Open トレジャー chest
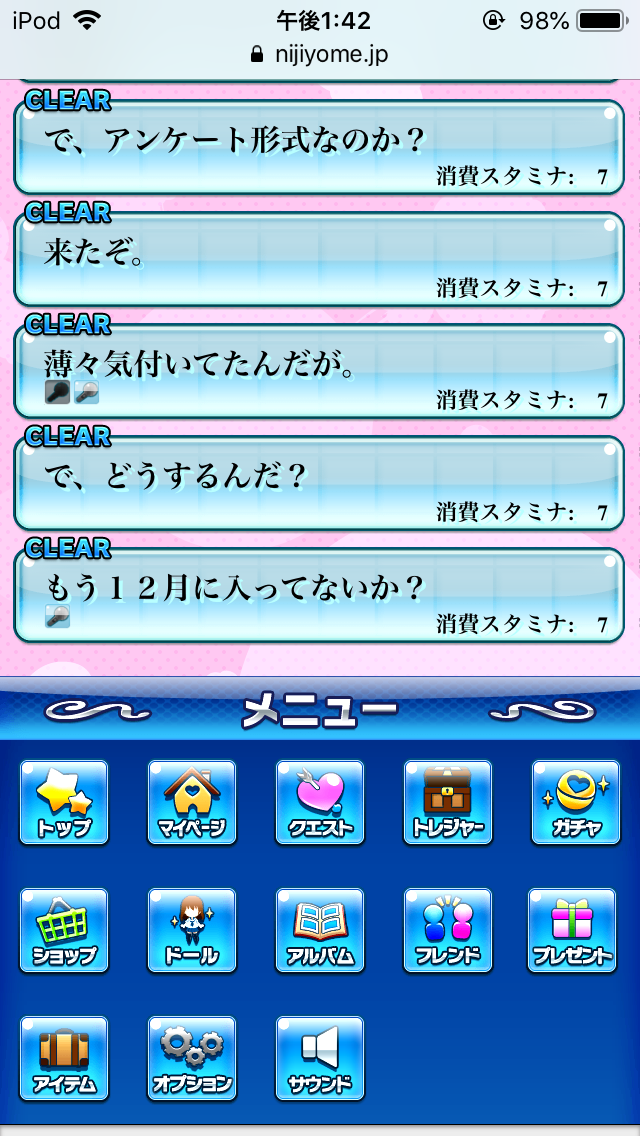640x1136 pixels. click(448, 802)
